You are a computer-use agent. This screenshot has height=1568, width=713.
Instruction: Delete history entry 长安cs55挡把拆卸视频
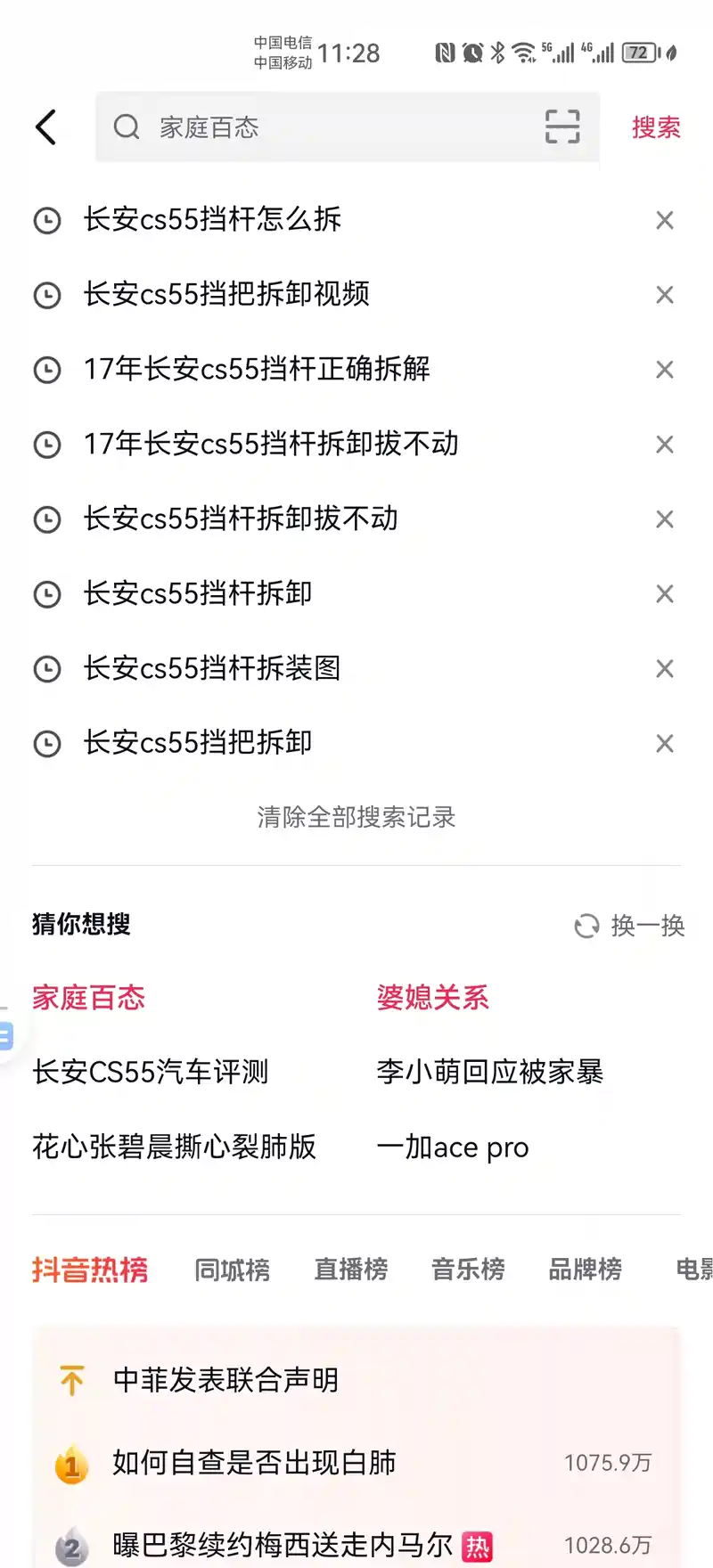665,295
